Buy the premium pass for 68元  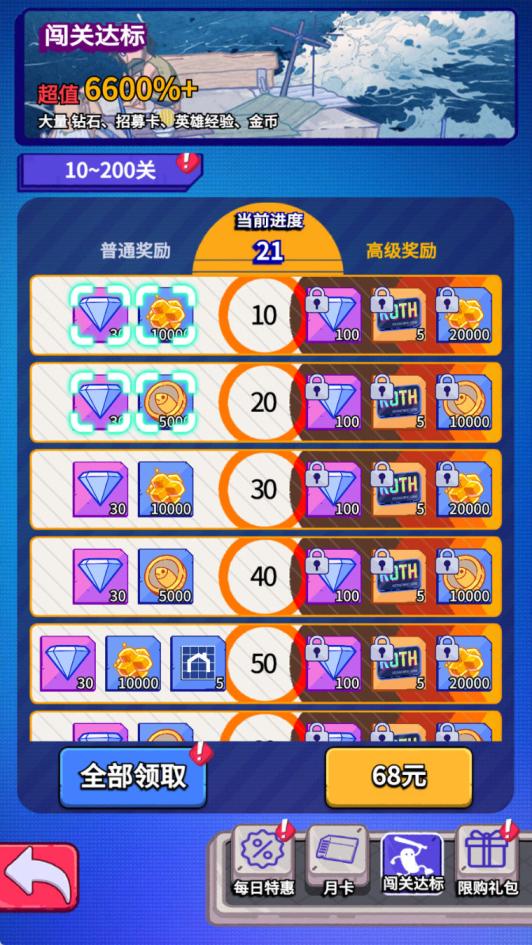[x=399, y=777]
